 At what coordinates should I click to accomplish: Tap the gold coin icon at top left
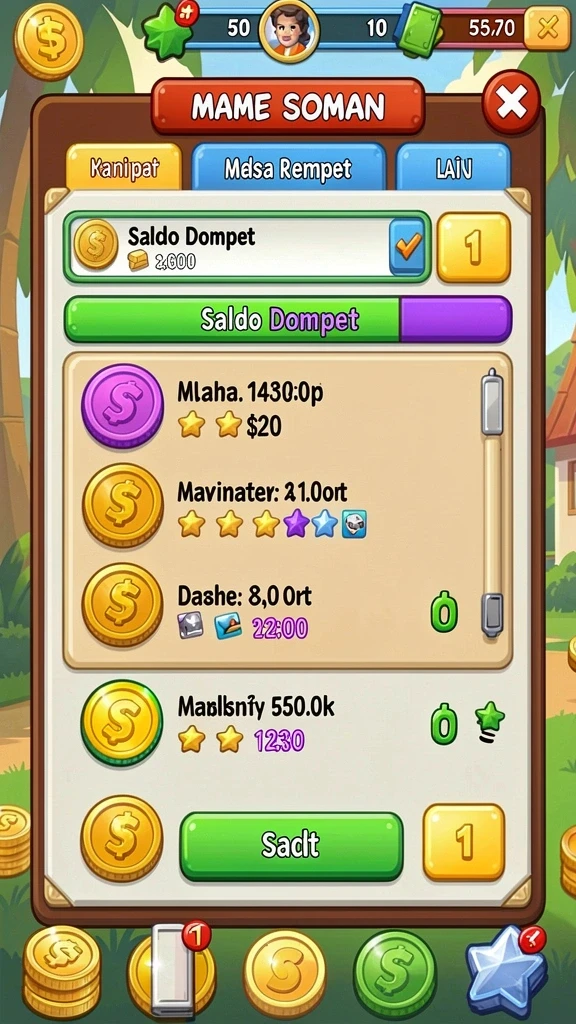coord(48,42)
